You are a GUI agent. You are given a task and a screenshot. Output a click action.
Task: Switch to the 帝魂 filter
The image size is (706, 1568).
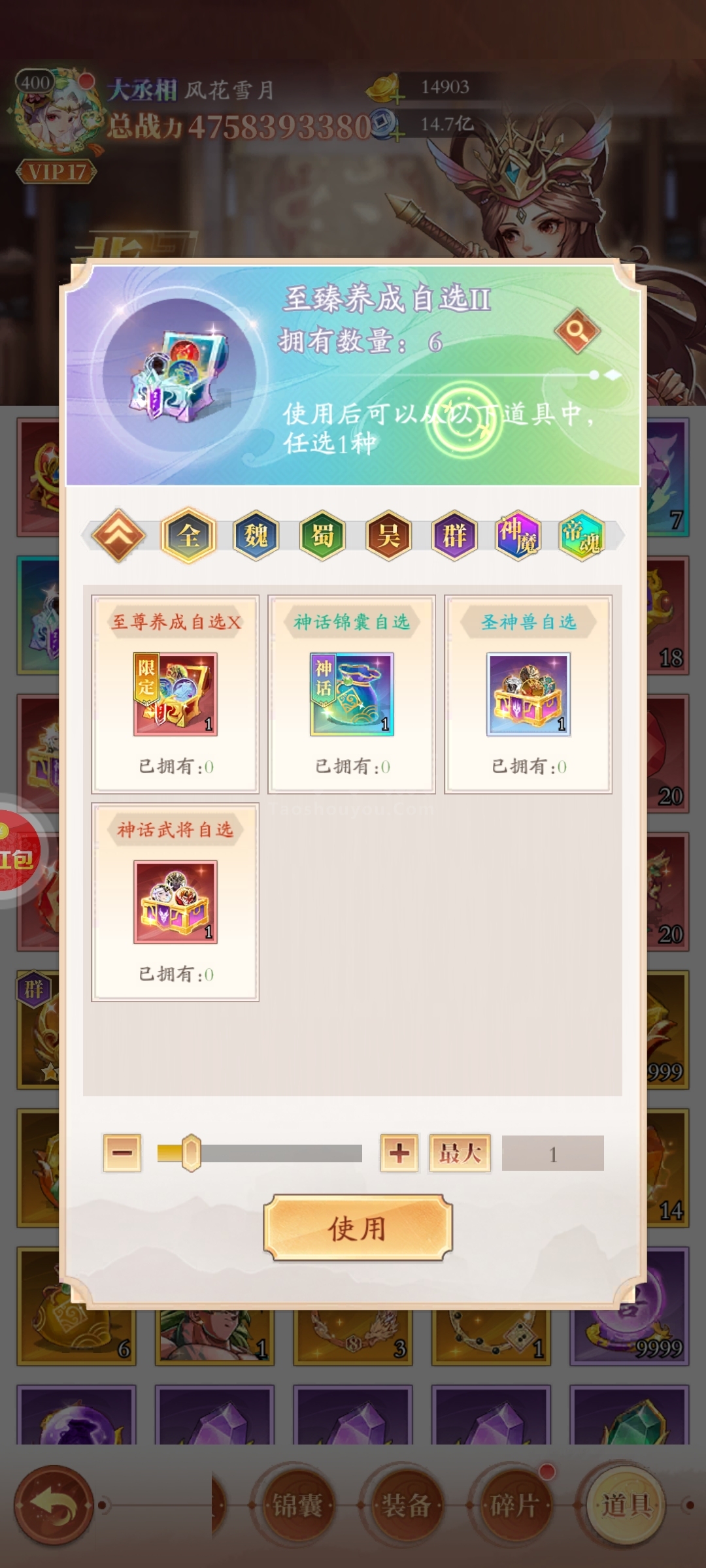[x=582, y=536]
